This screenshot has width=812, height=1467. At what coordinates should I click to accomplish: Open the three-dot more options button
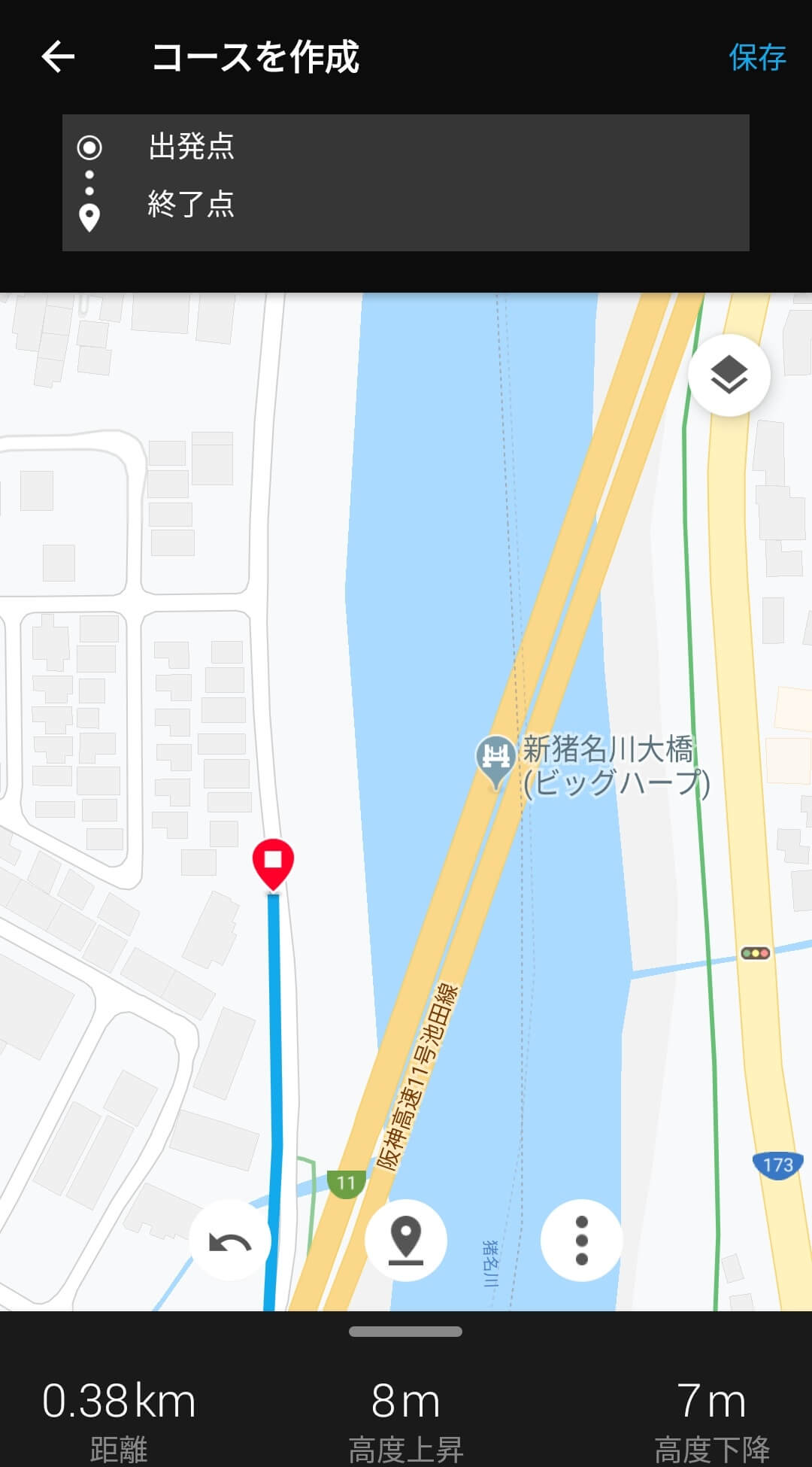pos(581,1241)
